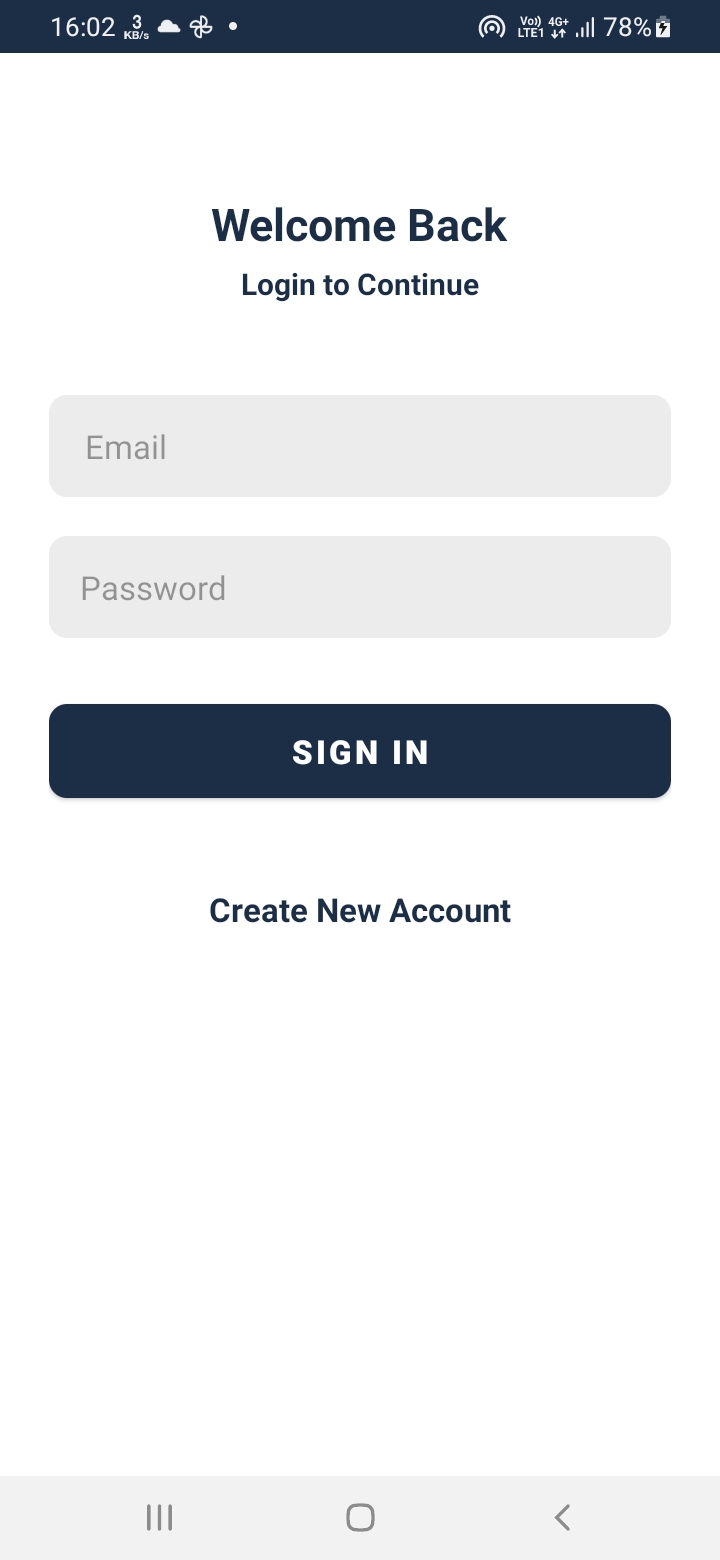Tap the back arrow in the navigation bar
720x1560 pixels.
(x=561, y=1517)
